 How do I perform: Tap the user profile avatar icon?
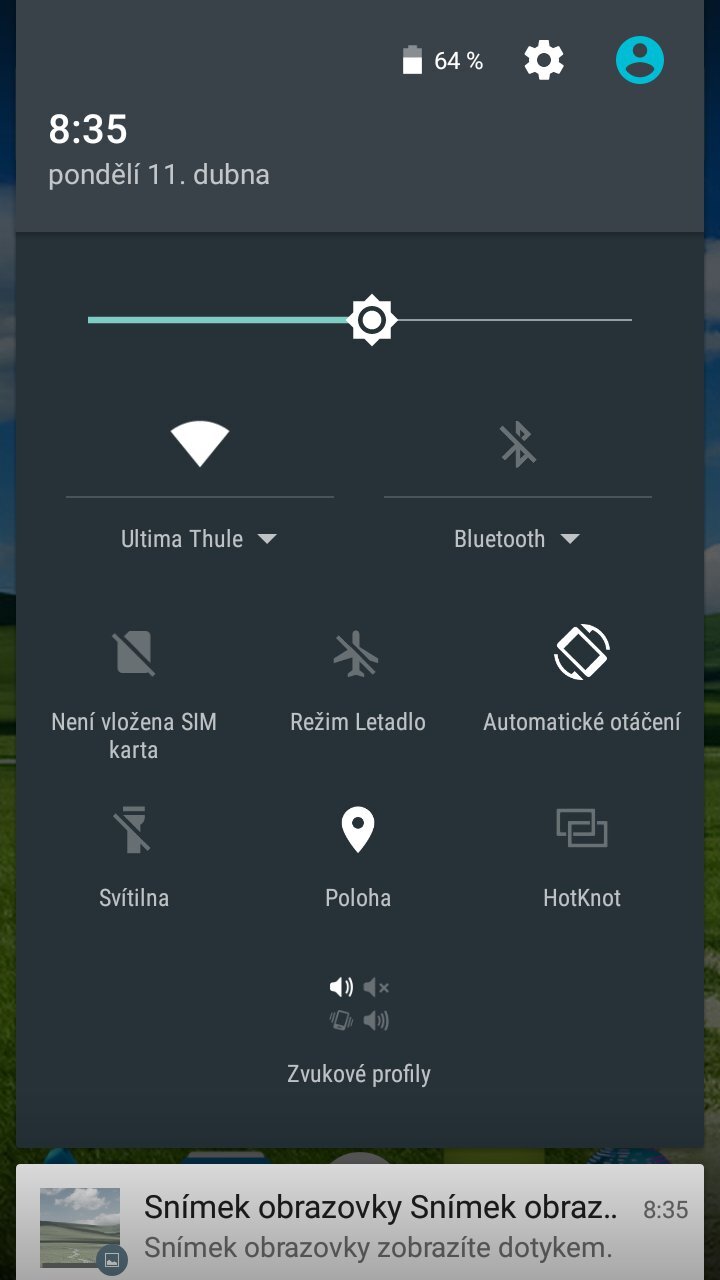pyautogui.click(x=639, y=59)
